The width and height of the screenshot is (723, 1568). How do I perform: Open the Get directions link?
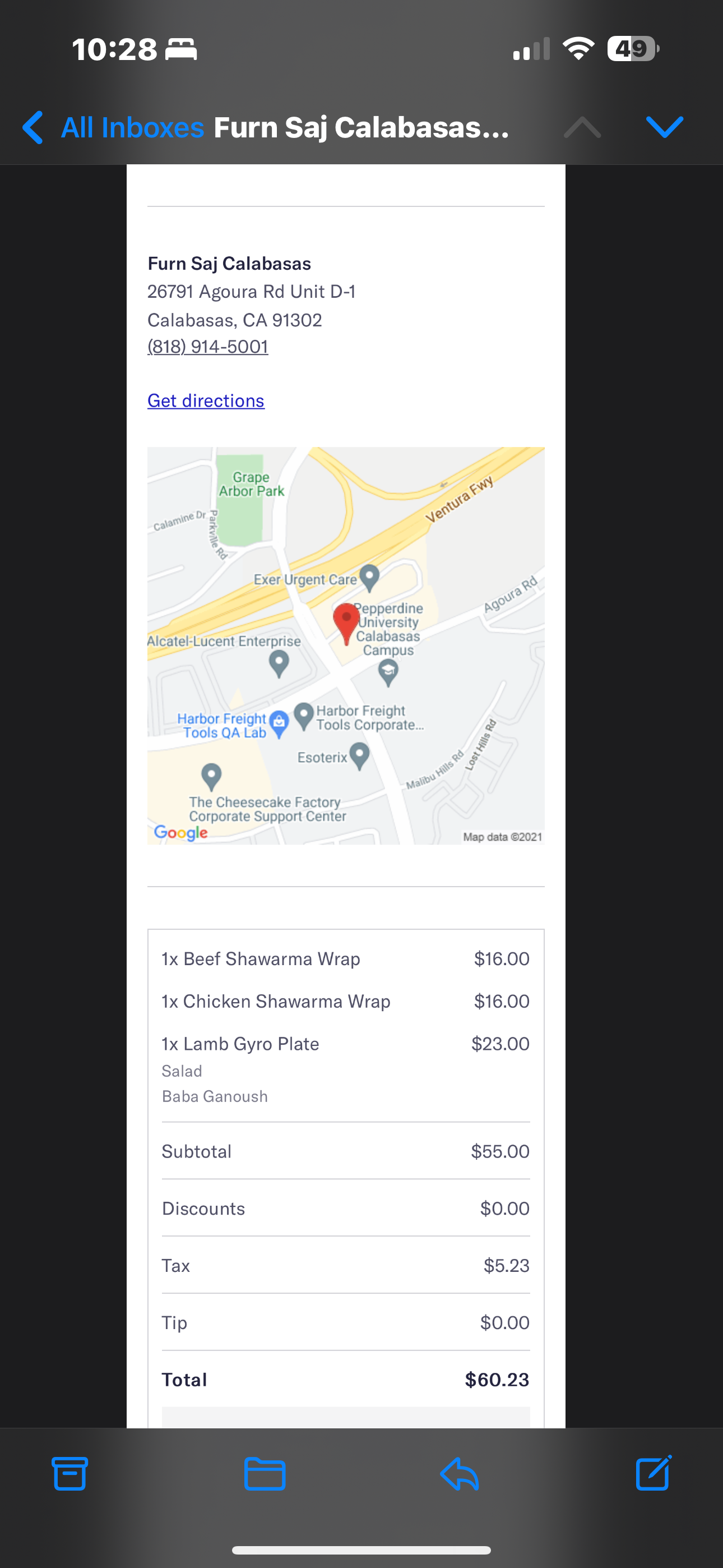click(206, 400)
